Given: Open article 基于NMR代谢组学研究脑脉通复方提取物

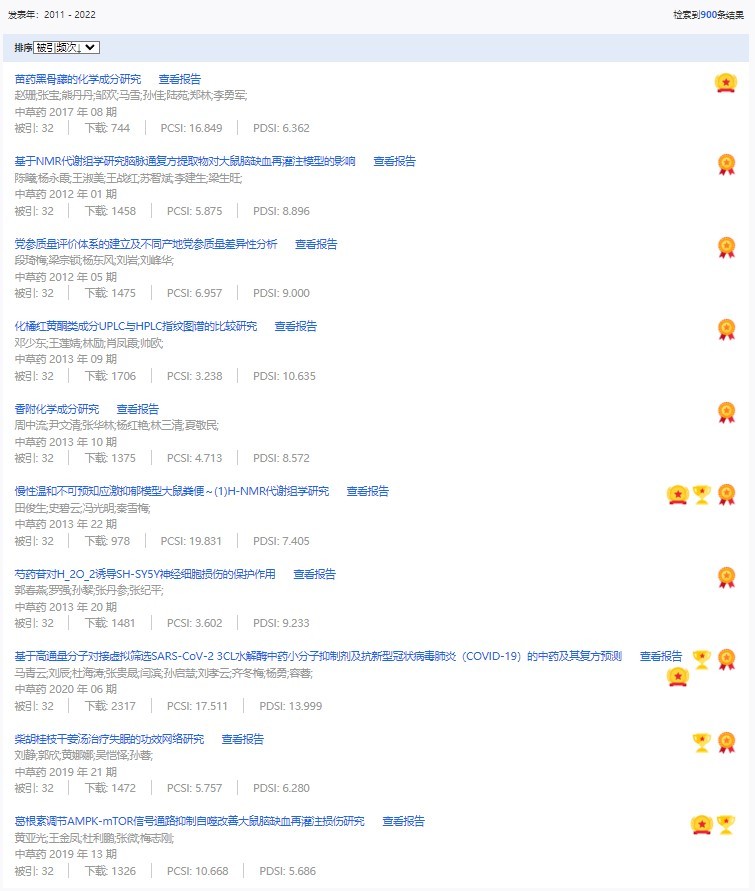Looking at the screenshot, I should pyautogui.click(x=185, y=161).
